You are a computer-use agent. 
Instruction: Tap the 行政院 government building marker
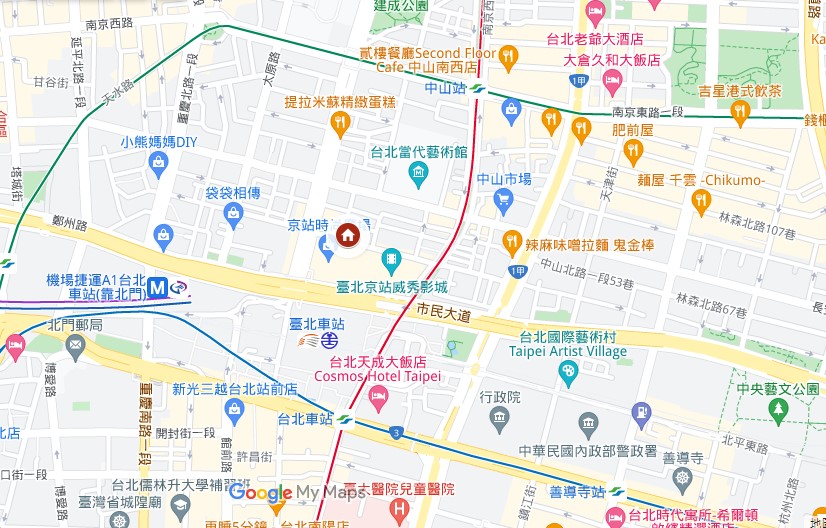coord(498,415)
